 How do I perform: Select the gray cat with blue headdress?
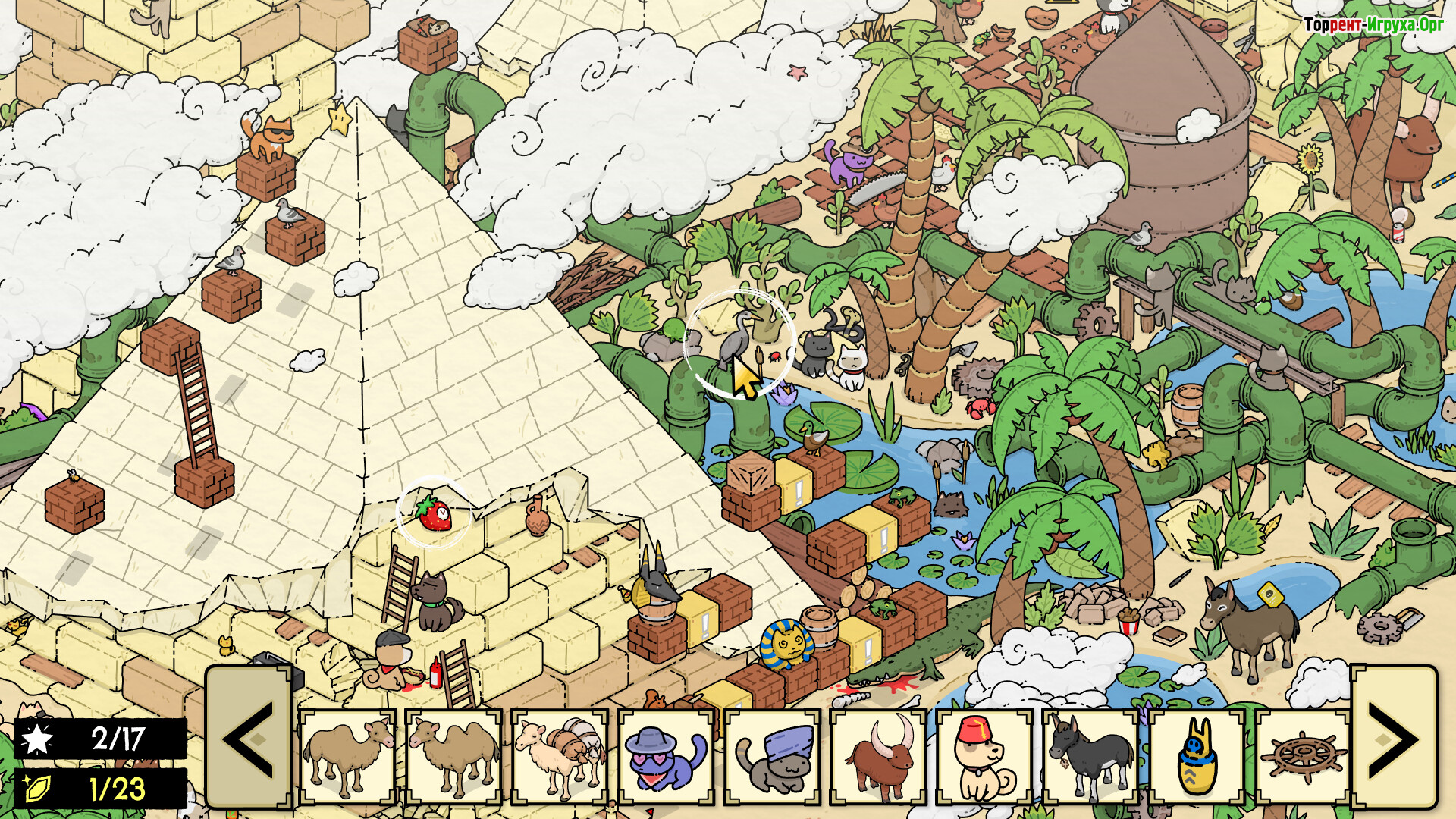click(772, 757)
